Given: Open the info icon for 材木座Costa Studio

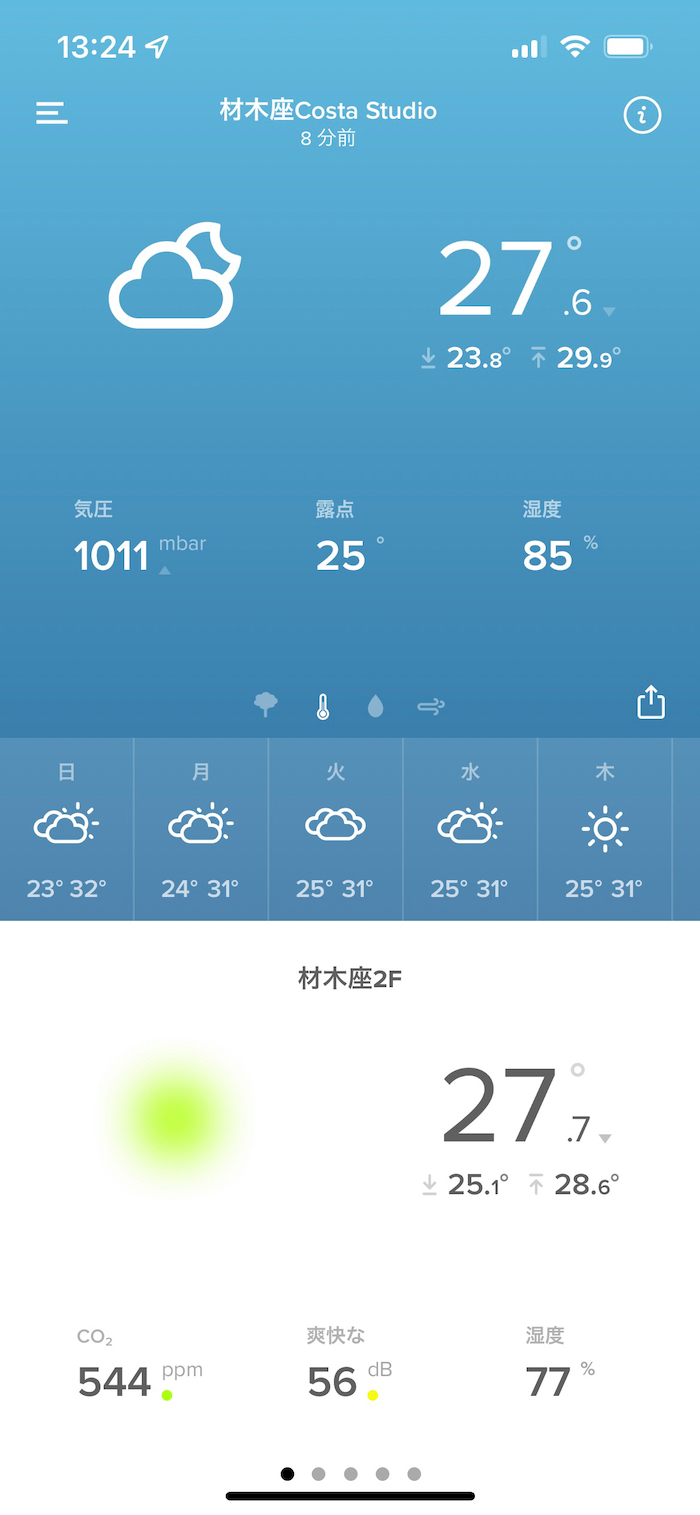Looking at the screenshot, I should point(642,116).
